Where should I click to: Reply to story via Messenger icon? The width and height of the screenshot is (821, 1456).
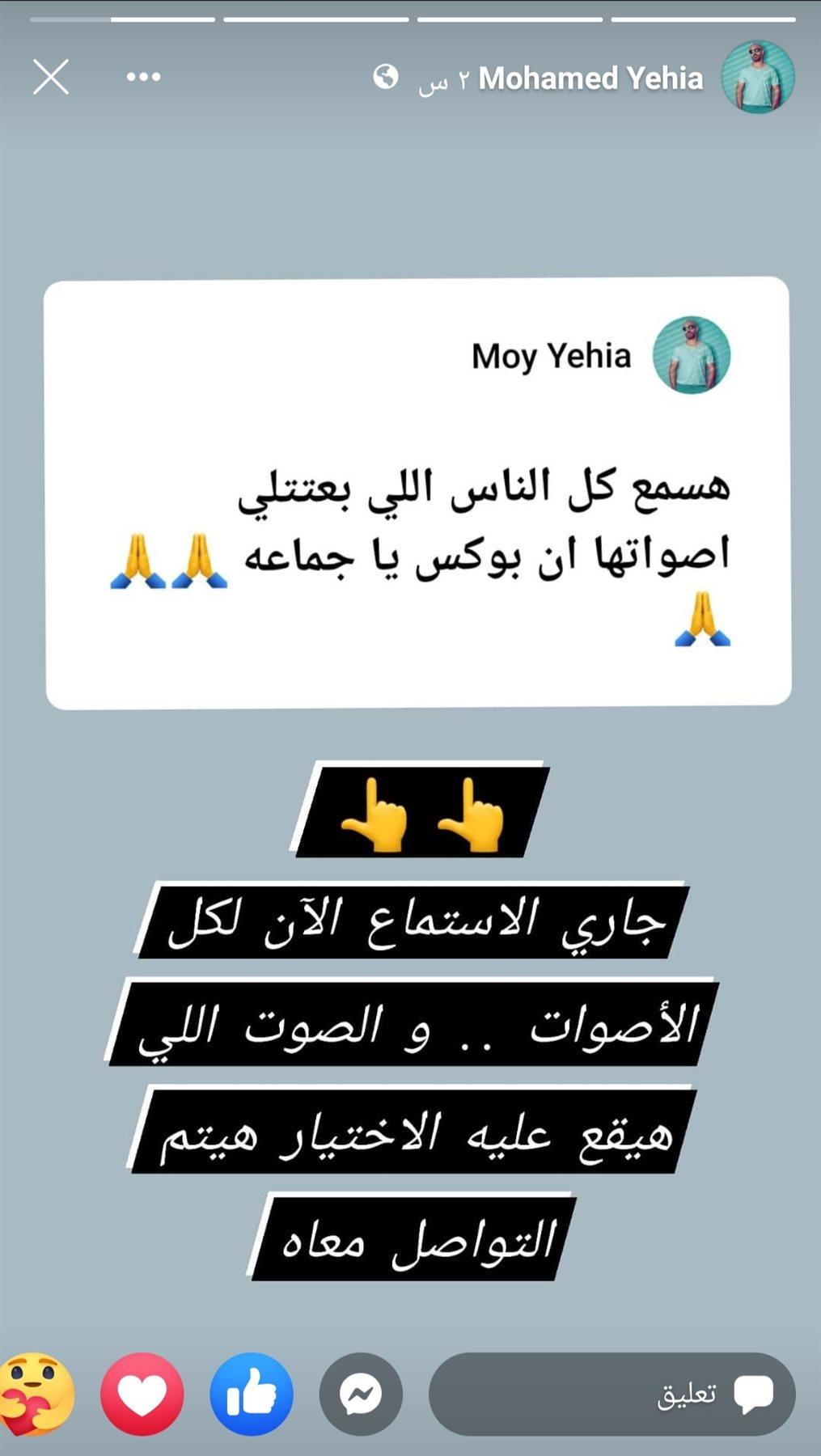pos(361,1394)
